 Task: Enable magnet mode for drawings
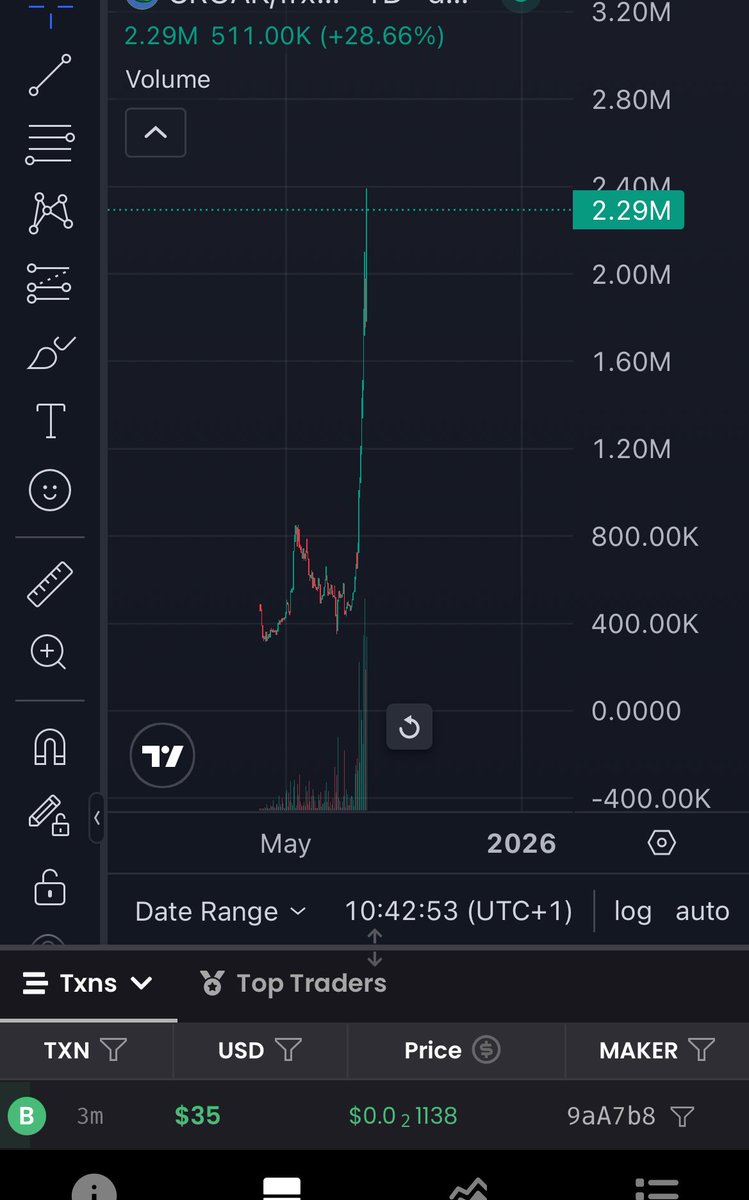point(50,746)
